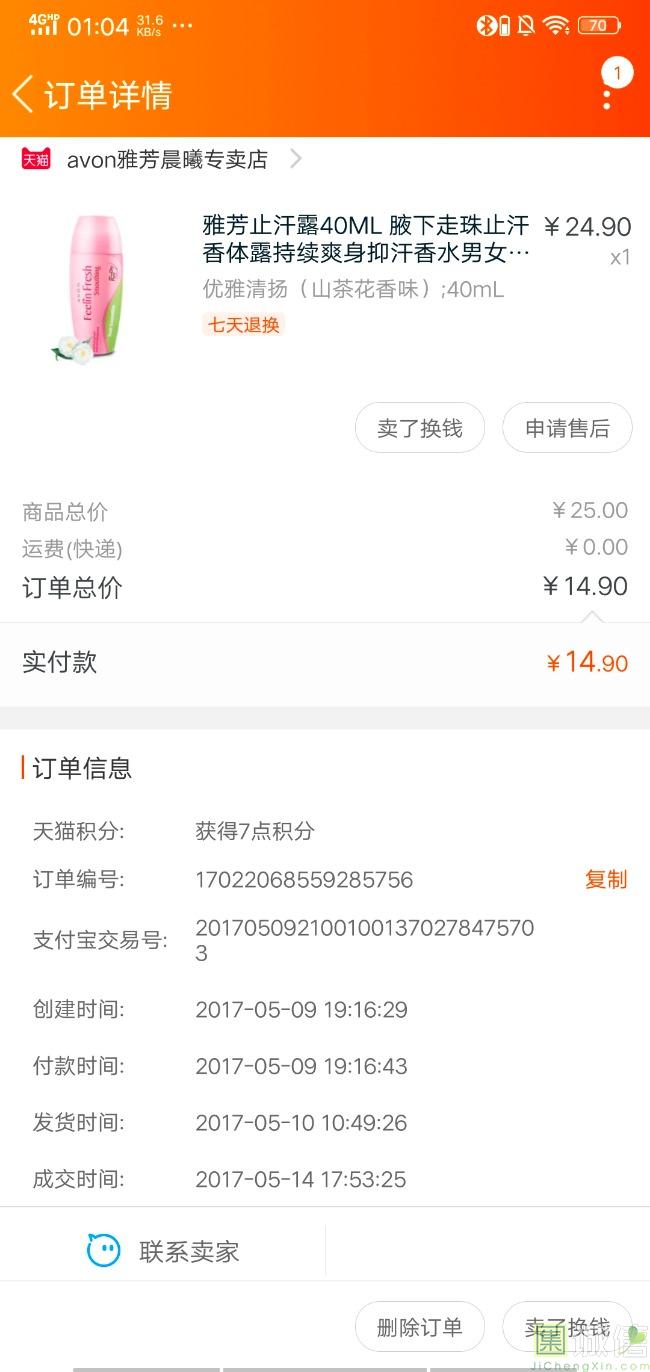Image resolution: width=650 pixels, height=1372 pixels.
Task: Copy the order number with 复制
Action: tap(605, 880)
